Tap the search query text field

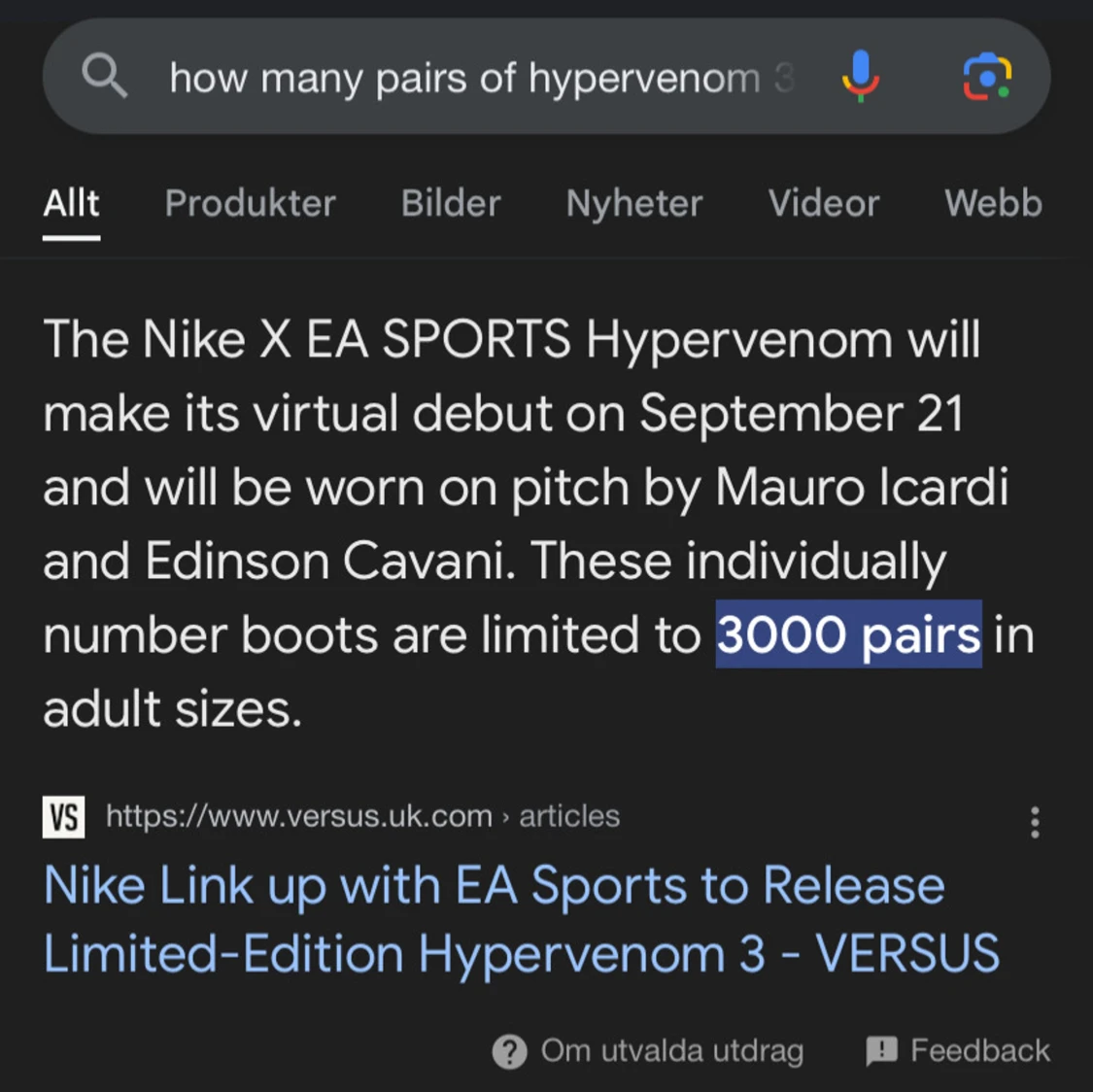tap(481, 78)
